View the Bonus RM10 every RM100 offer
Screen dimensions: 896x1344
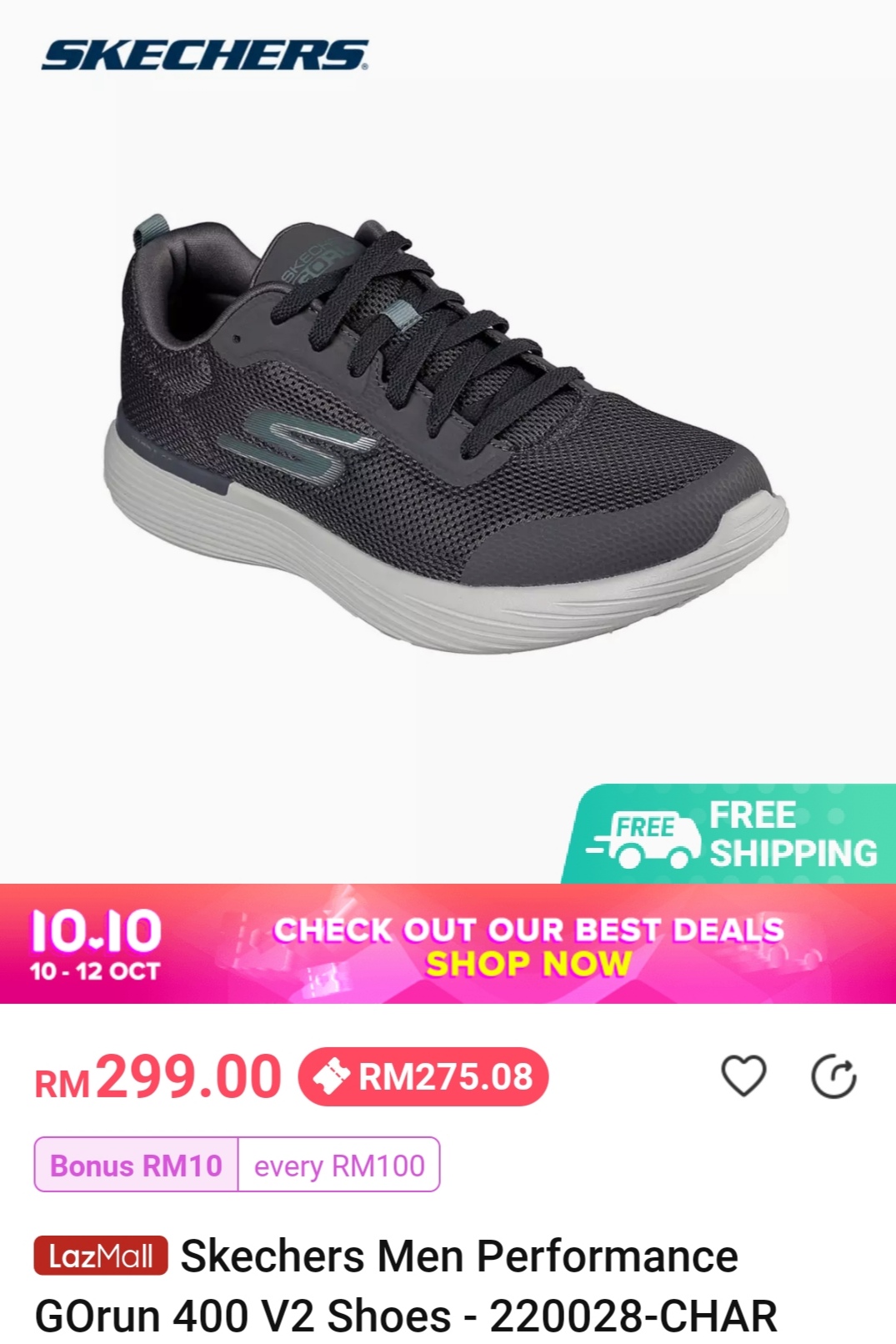237,1165
